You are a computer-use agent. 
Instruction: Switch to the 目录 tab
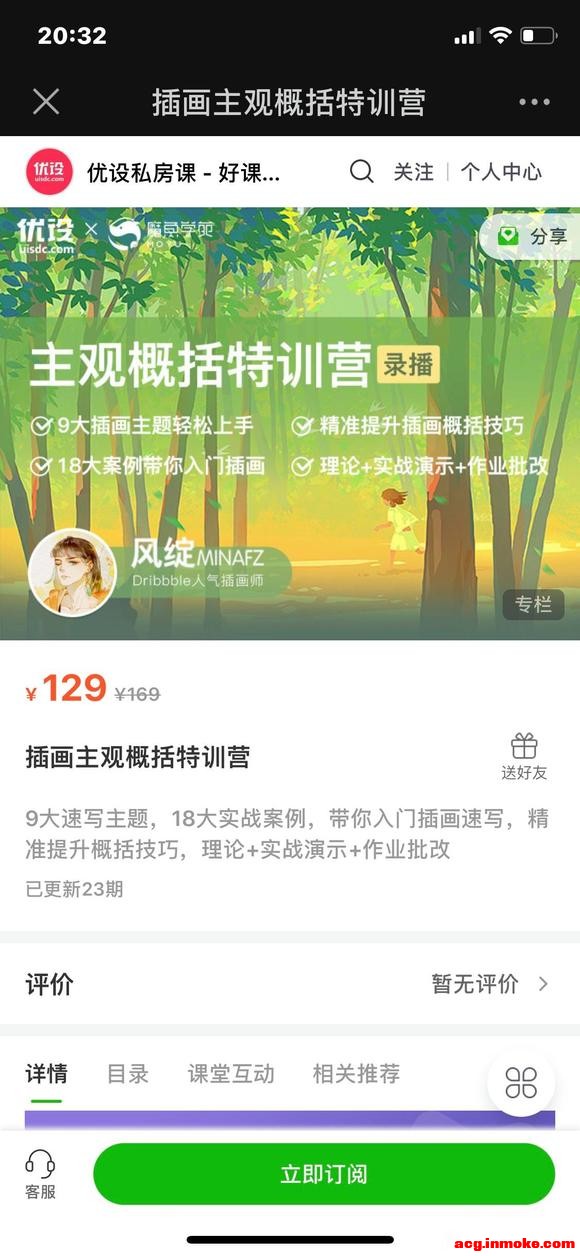point(128,1074)
